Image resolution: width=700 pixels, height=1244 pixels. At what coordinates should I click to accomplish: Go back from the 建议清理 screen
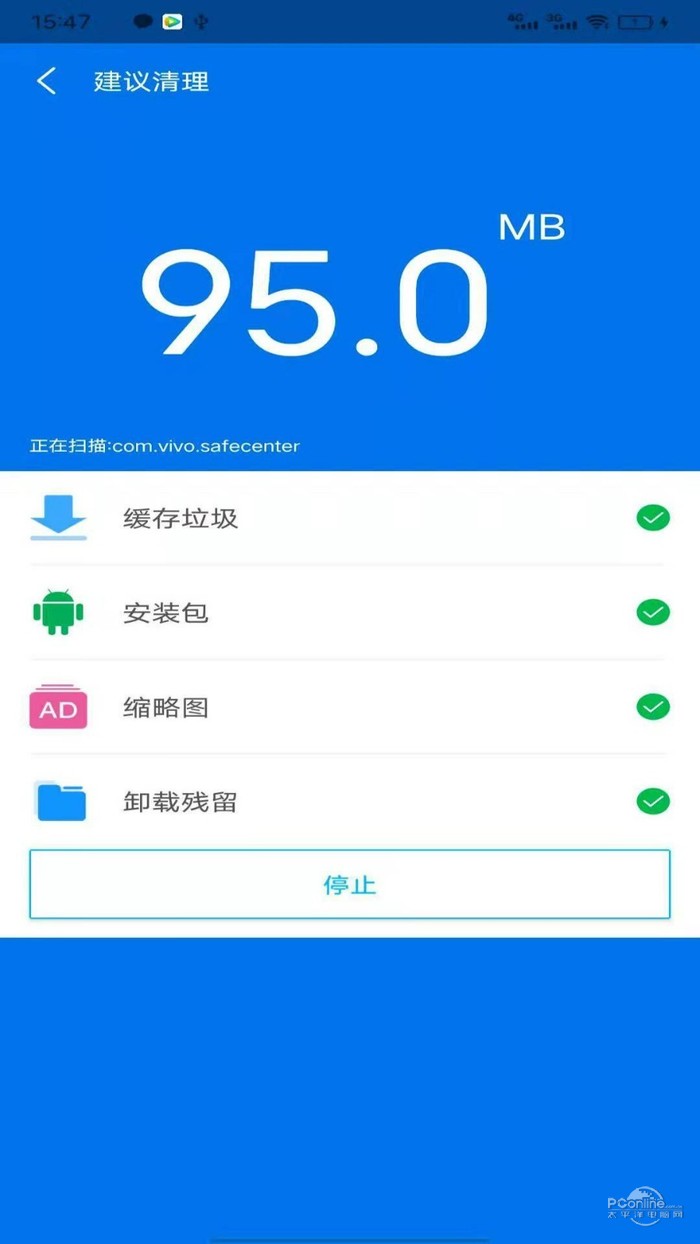coord(46,81)
